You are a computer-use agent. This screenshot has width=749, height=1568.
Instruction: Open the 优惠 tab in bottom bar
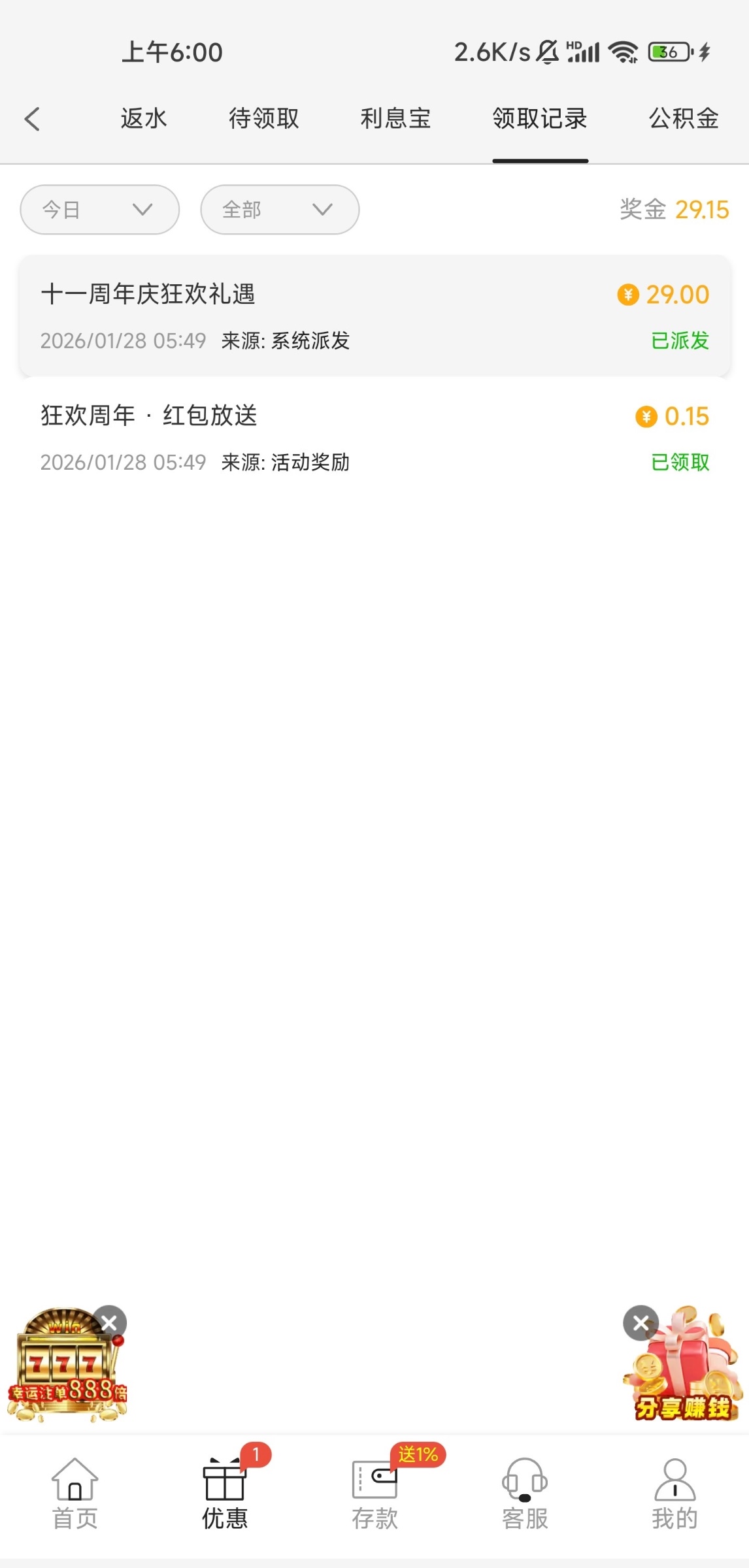click(x=225, y=1496)
